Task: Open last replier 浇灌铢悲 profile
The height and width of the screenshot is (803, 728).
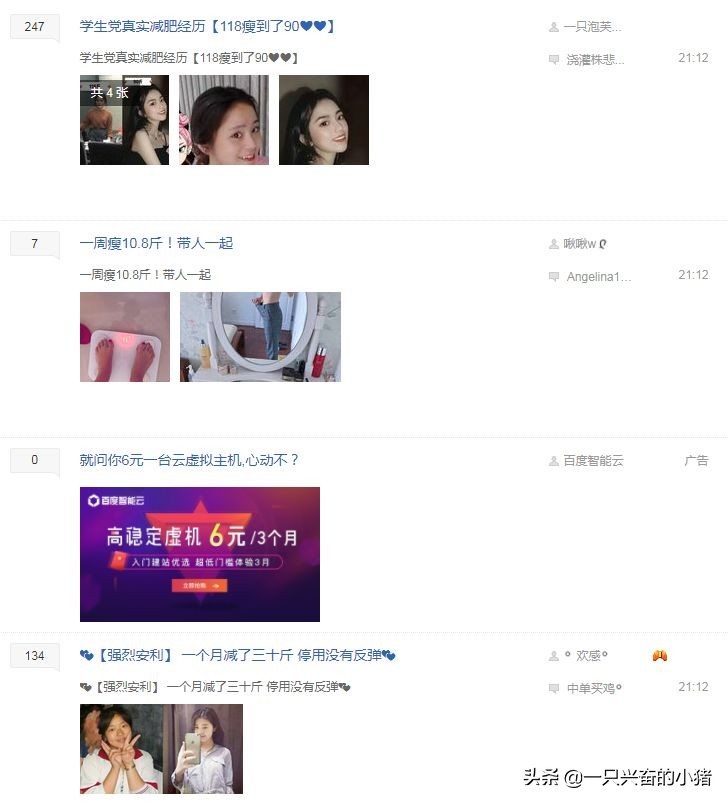Action: pos(595,60)
